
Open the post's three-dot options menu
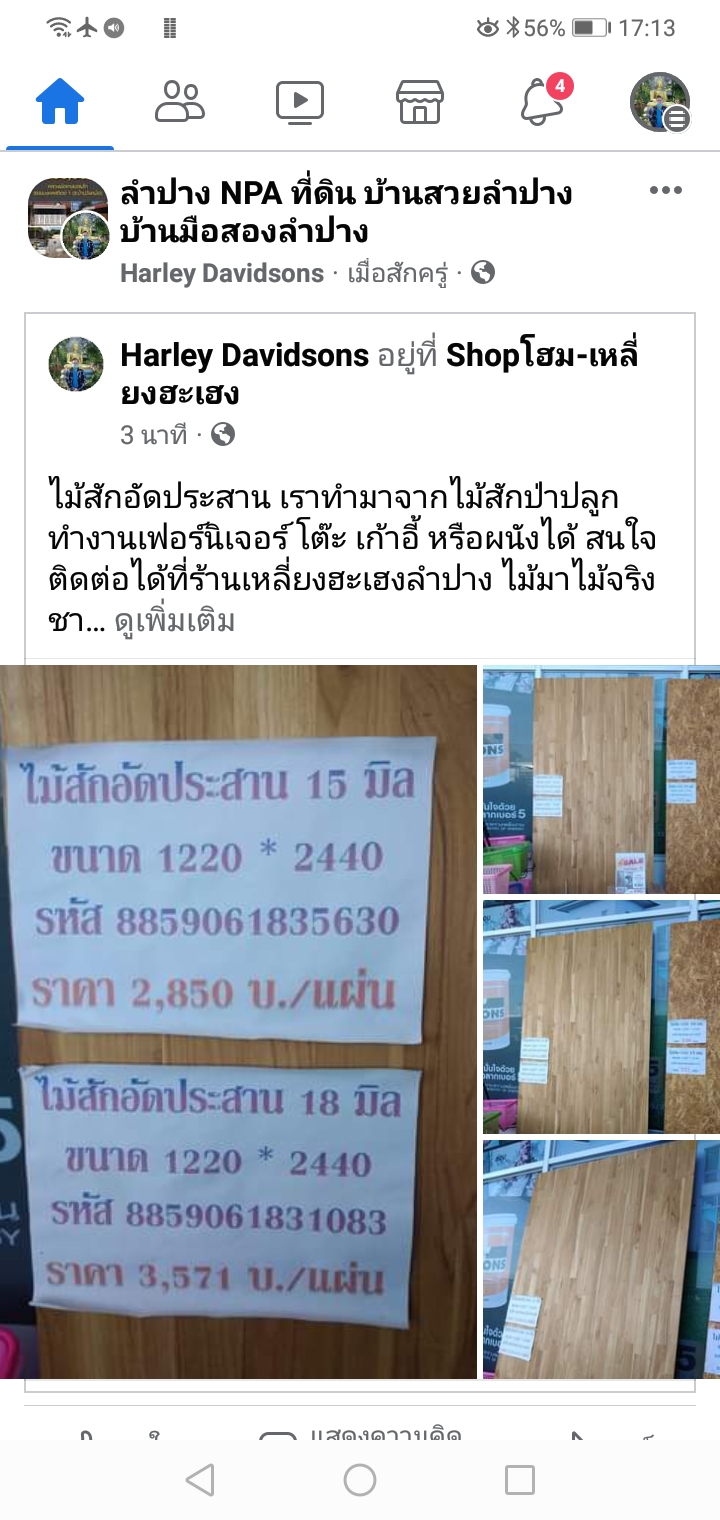point(665,191)
